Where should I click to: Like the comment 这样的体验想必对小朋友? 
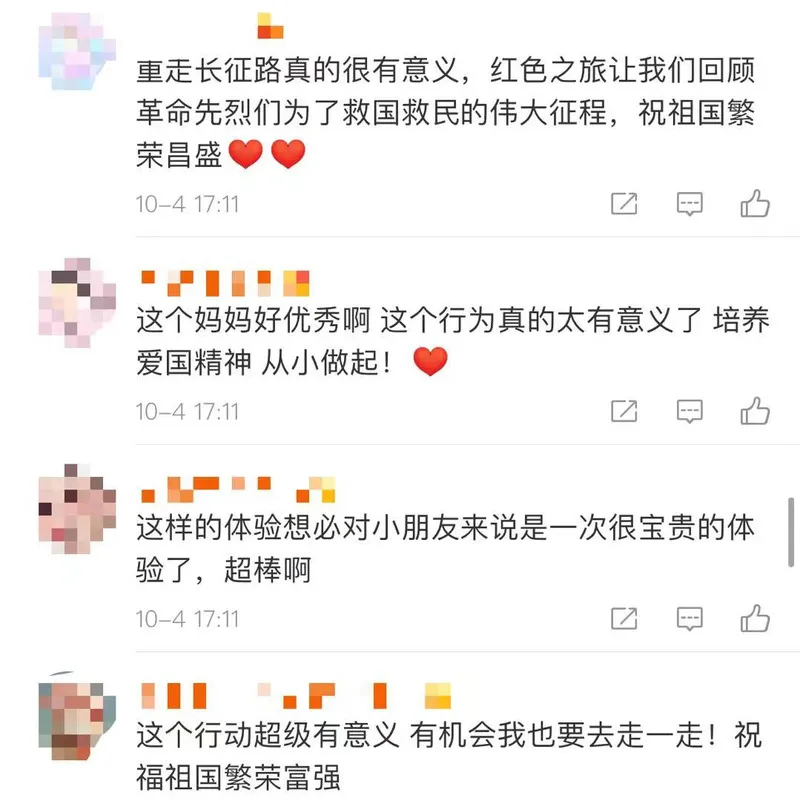pos(755,618)
